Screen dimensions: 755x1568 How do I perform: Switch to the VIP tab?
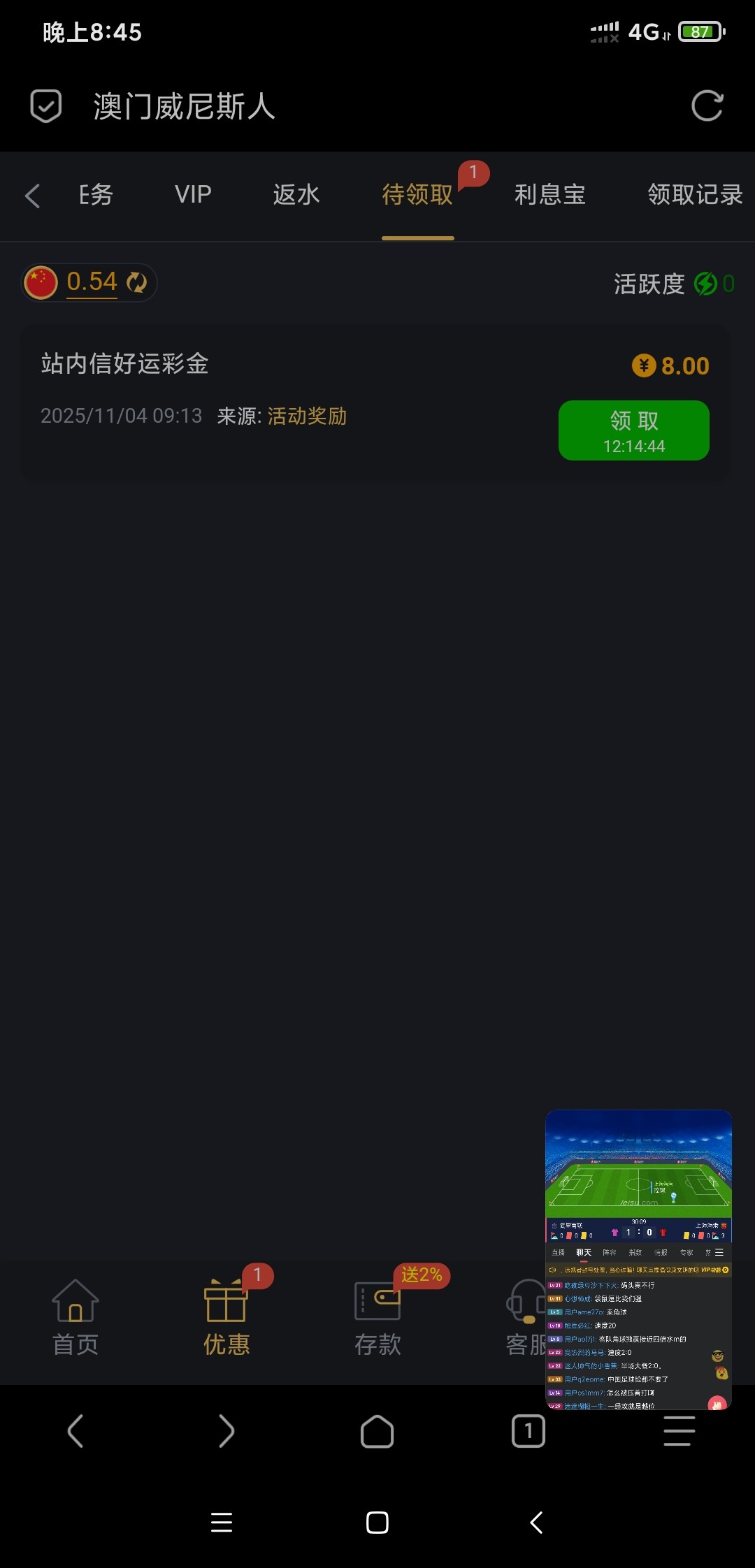193,194
